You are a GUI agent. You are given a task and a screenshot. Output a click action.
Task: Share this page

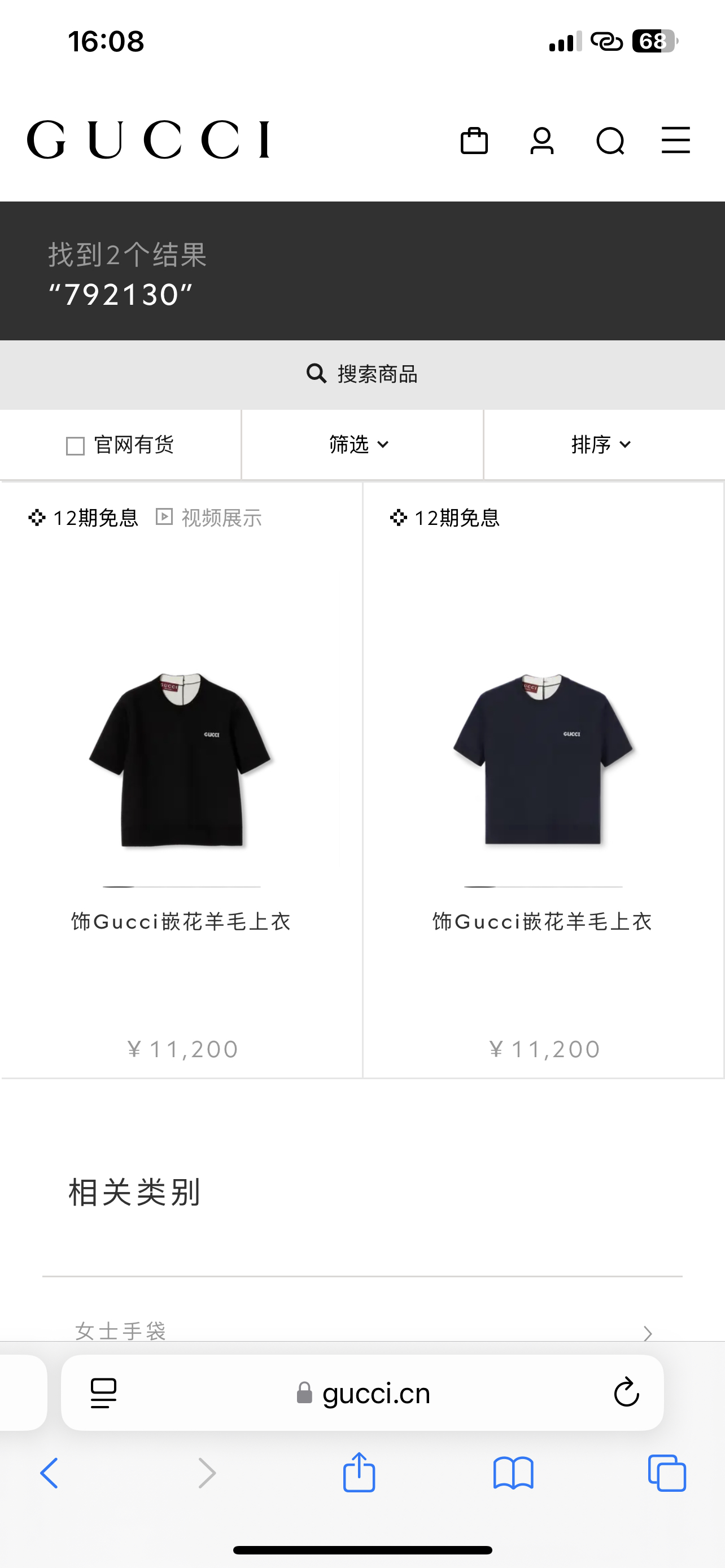359,1473
